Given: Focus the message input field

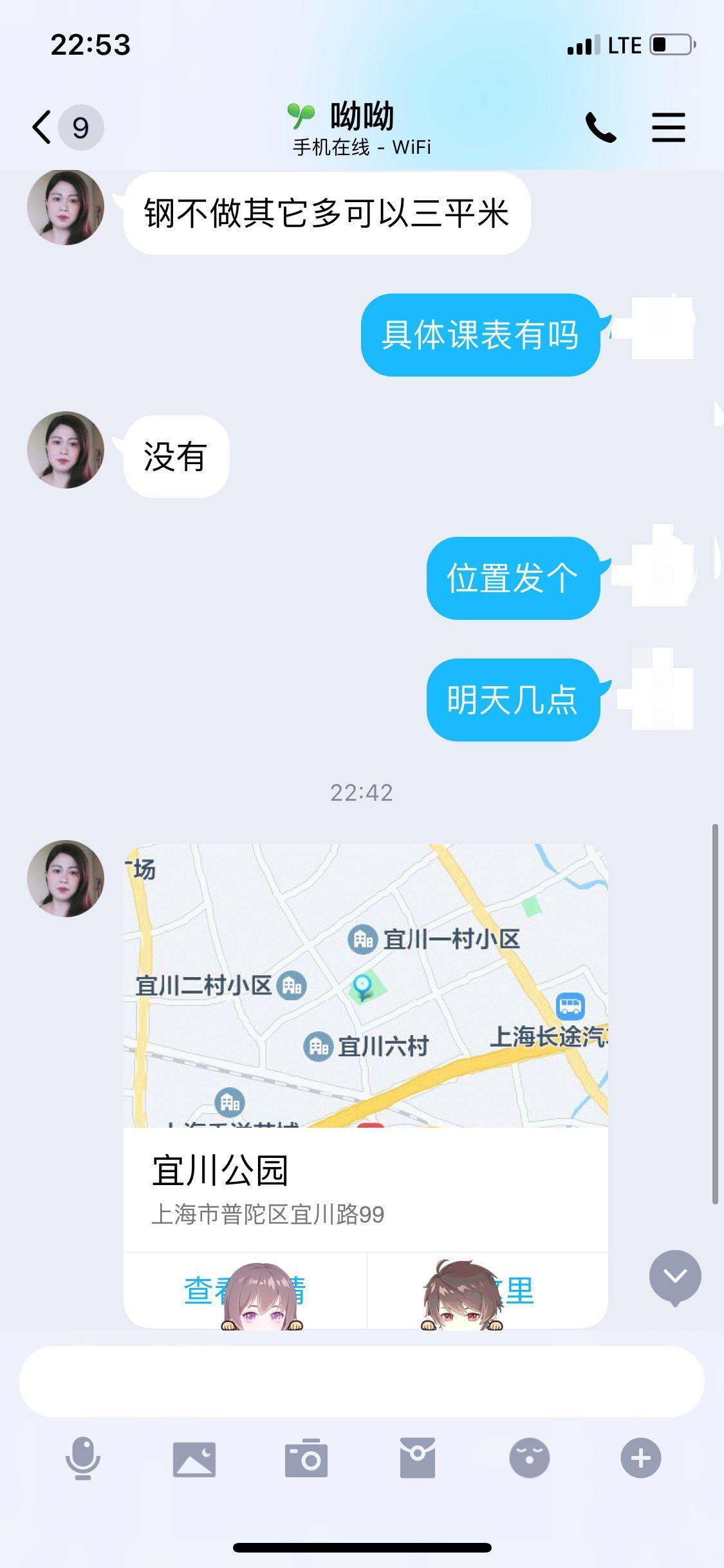Looking at the screenshot, I should point(362,1382).
